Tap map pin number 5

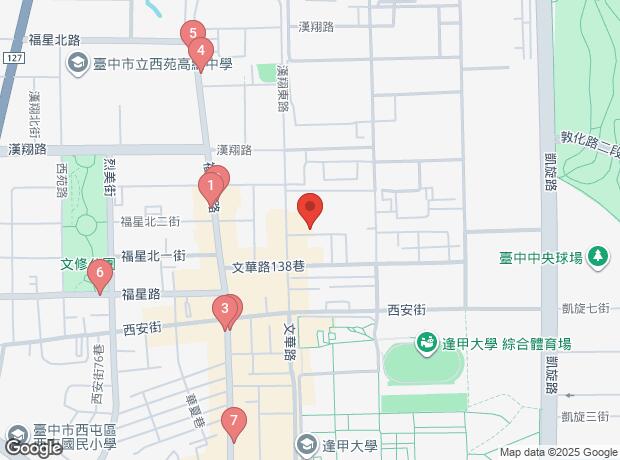coord(193,34)
